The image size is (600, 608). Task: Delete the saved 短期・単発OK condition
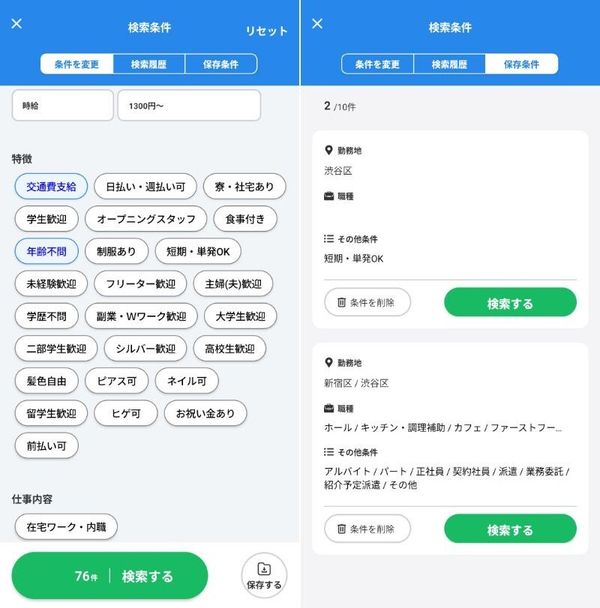click(x=367, y=302)
